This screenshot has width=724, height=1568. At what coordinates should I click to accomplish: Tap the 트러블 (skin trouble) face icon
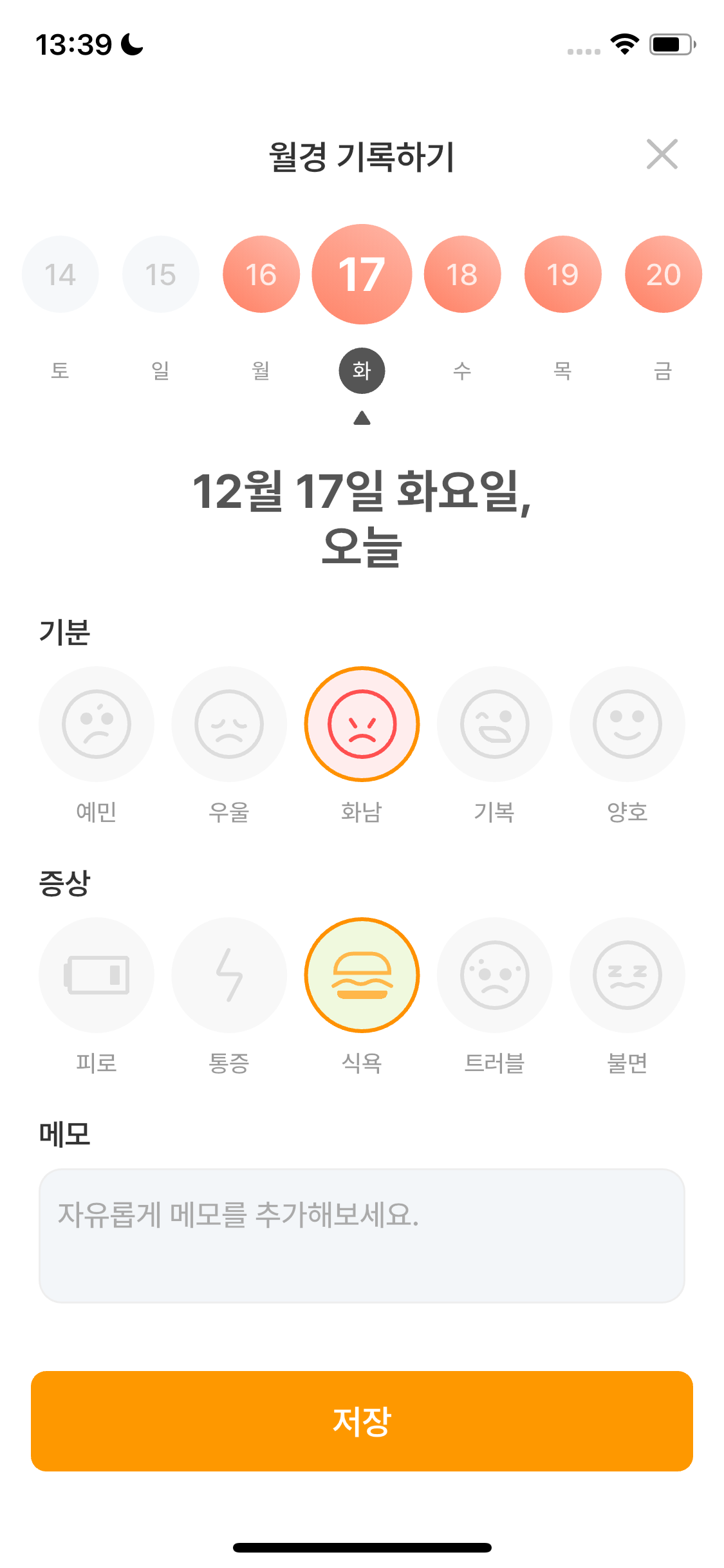pos(494,975)
